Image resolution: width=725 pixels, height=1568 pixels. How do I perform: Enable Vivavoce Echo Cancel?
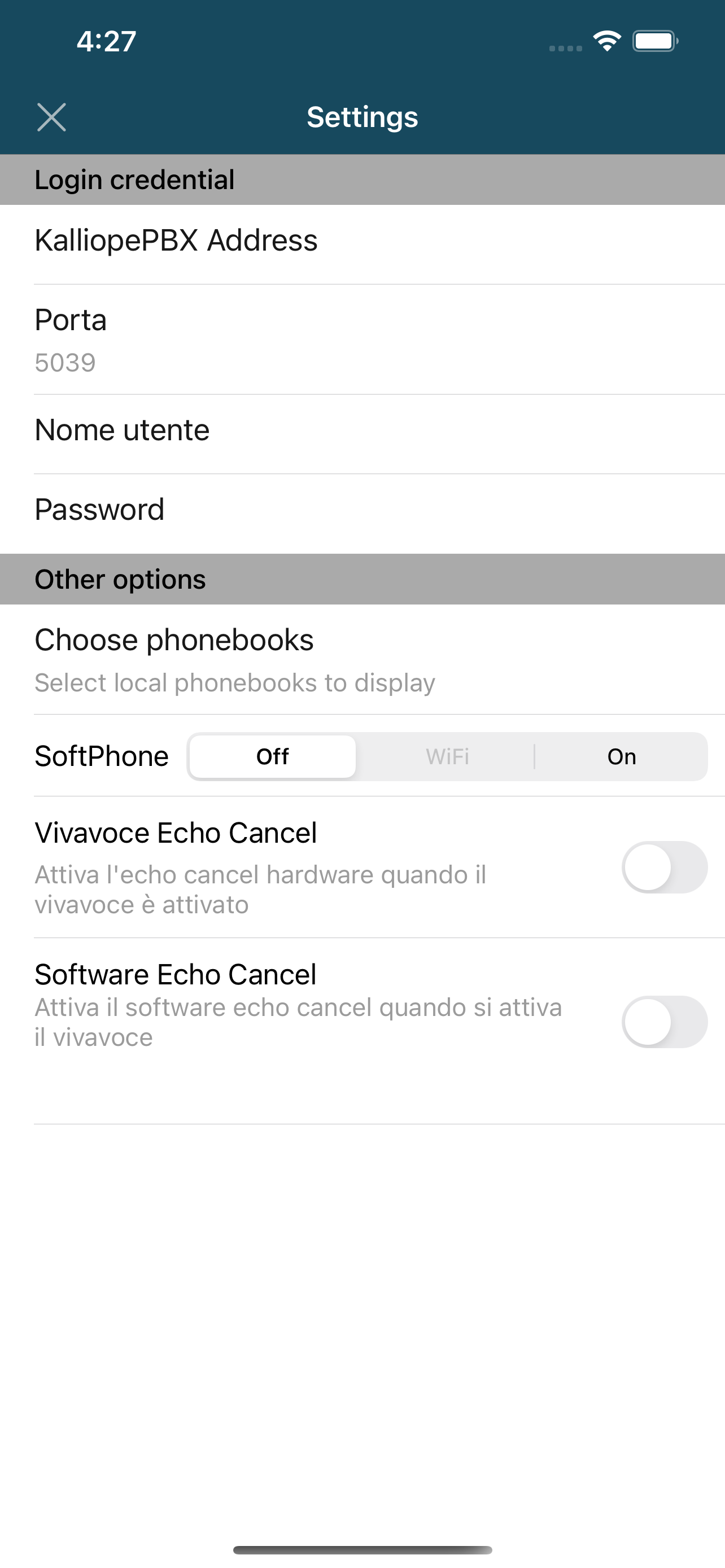[x=664, y=867]
